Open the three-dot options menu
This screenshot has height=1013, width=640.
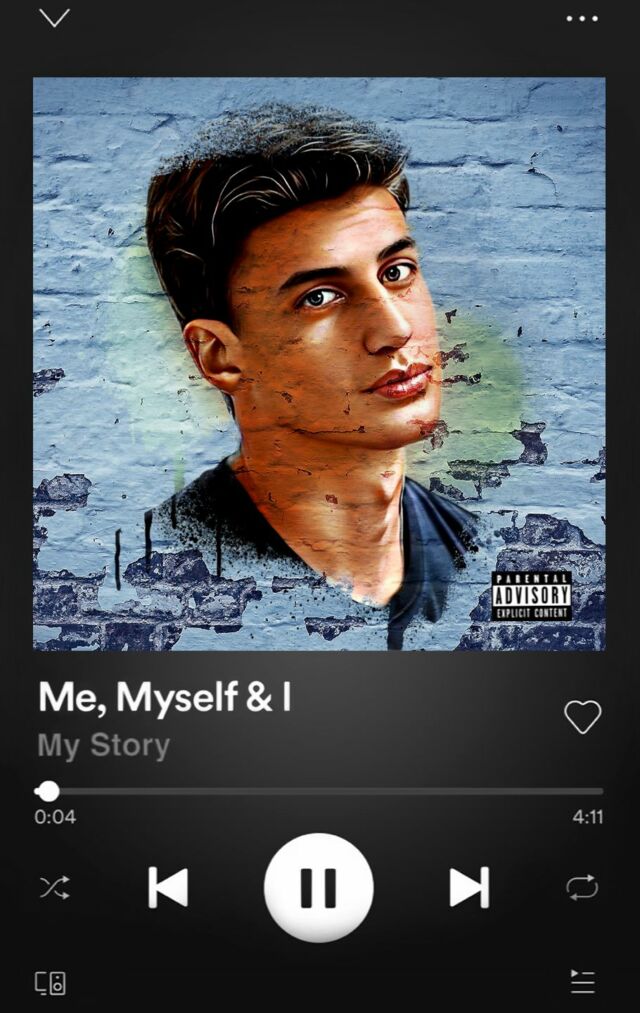pyautogui.click(x=582, y=18)
